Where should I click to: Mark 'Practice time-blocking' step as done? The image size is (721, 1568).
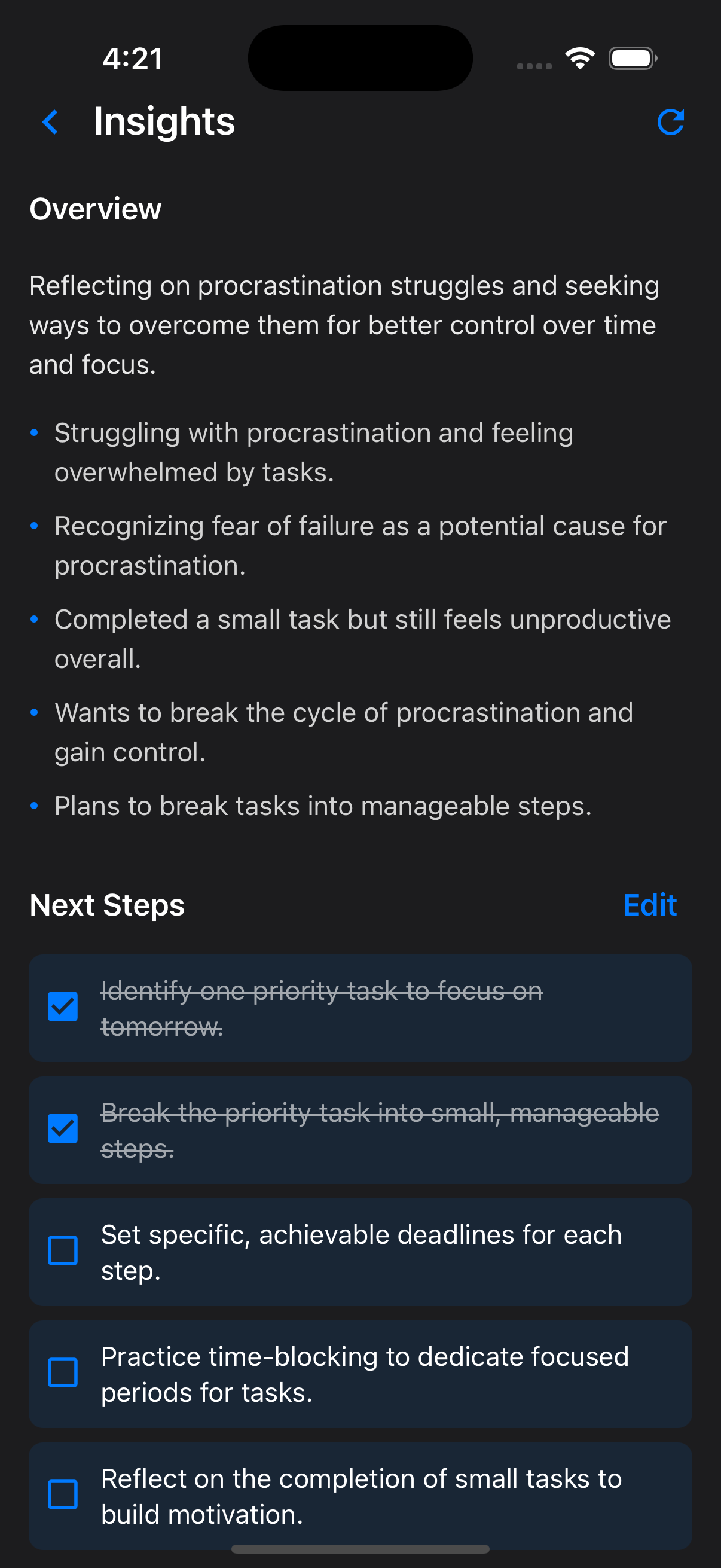[x=63, y=1372]
